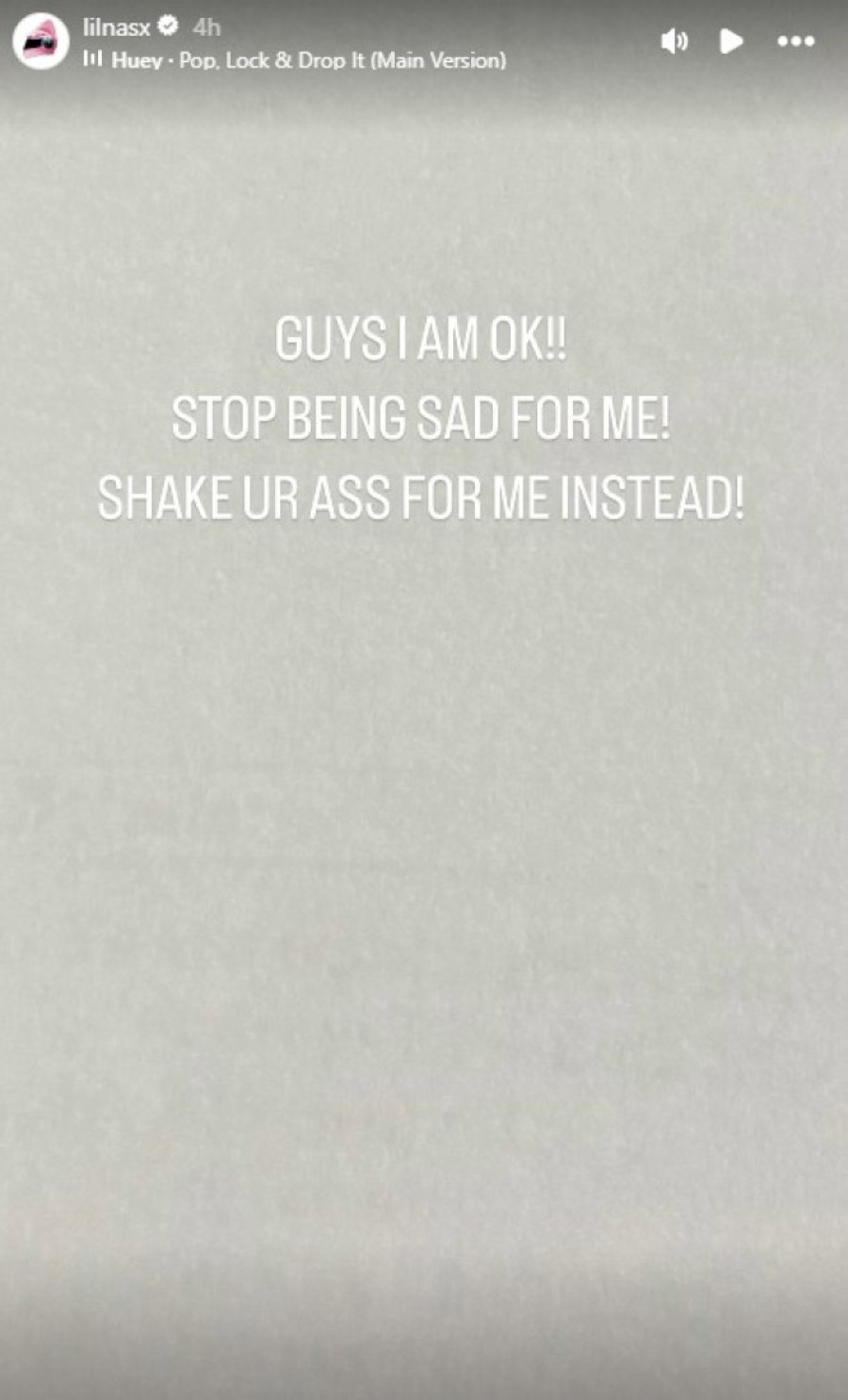The width and height of the screenshot is (848, 1400).
Task: Open lilnasx profile picture
Action: [41, 42]
